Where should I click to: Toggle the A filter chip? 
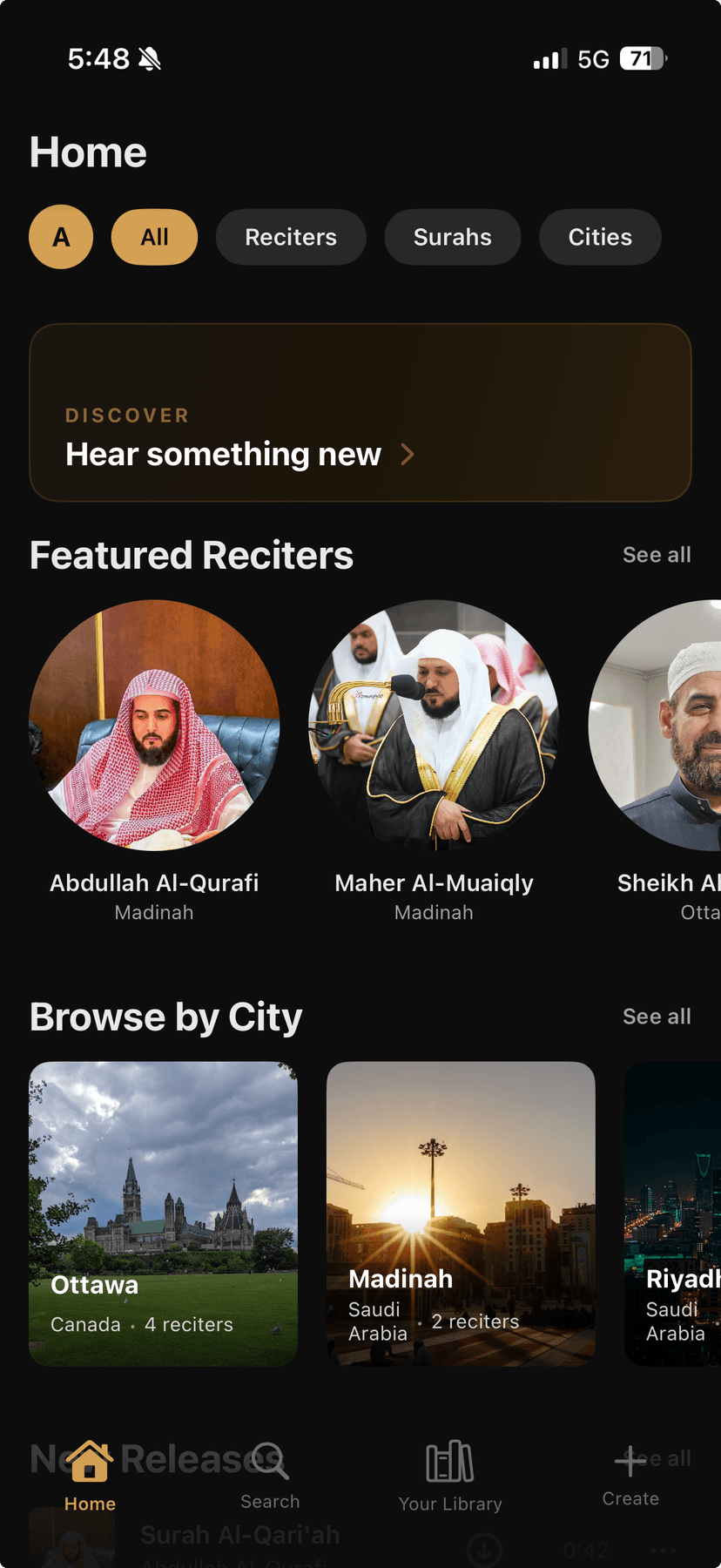pyautogui.click(x=60, y=236)
